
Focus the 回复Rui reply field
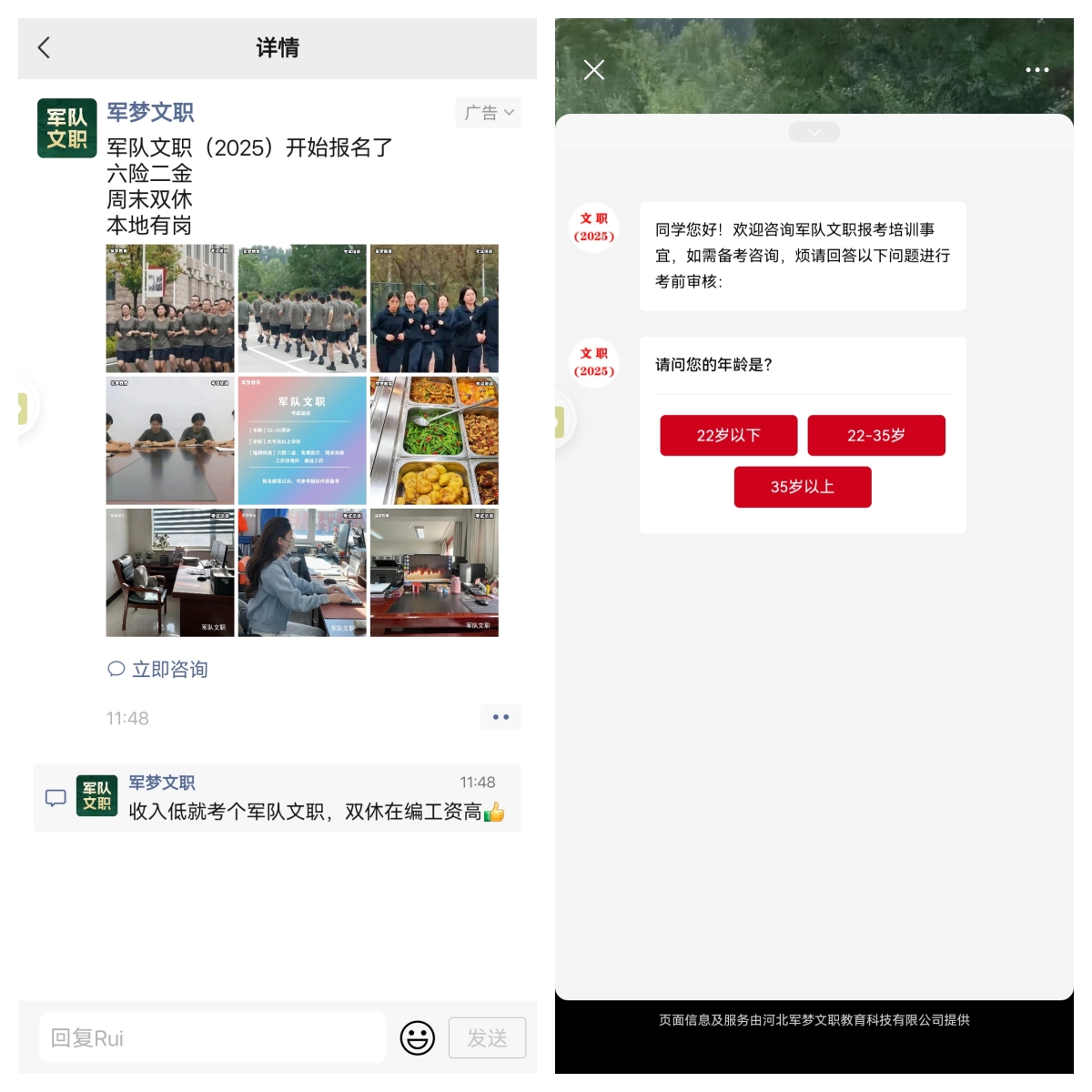pyautogui.click(x=212, y=1037)
